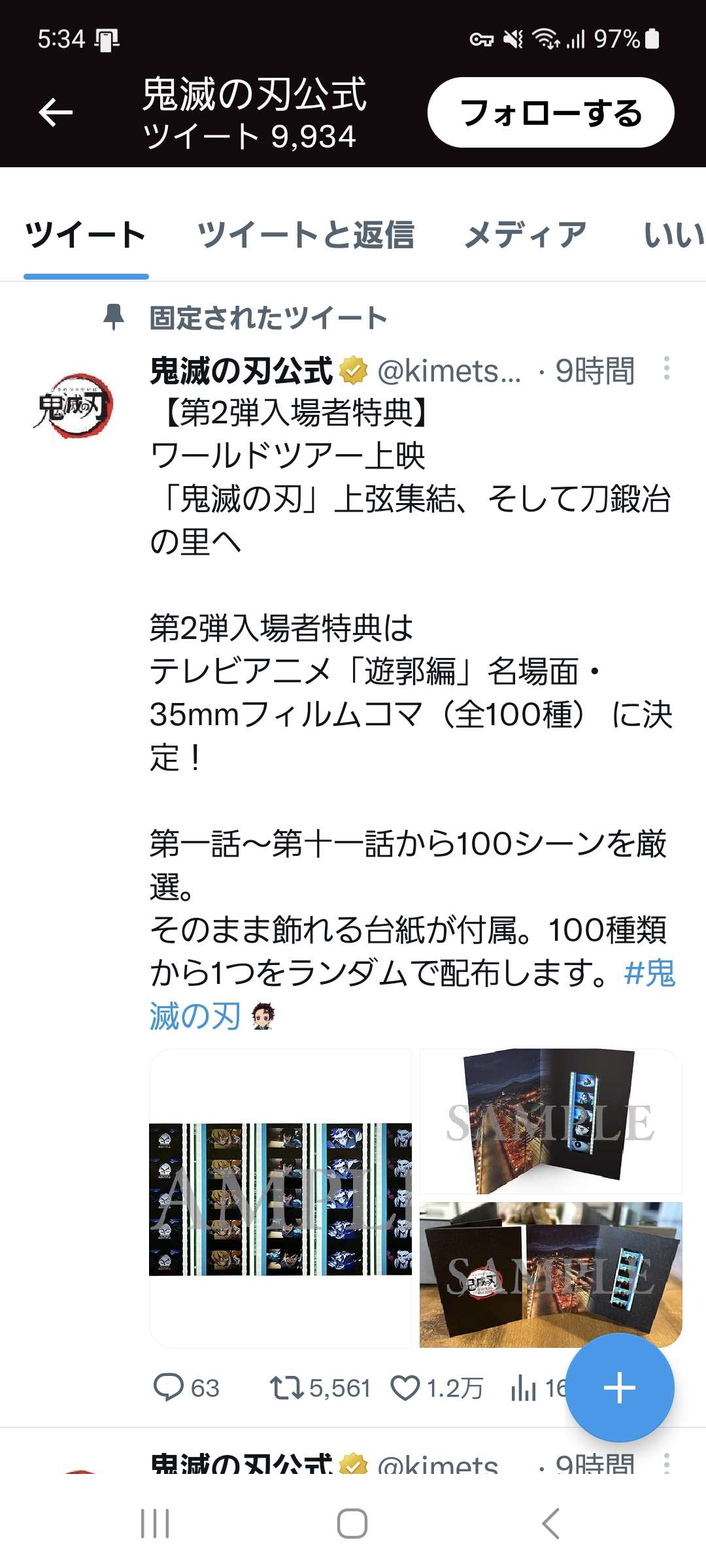This screenshot has height=1568, width=706.
Task: Open the pinned tweet's overflow menu
Action: pyautogui.click(x=666, y=368)
